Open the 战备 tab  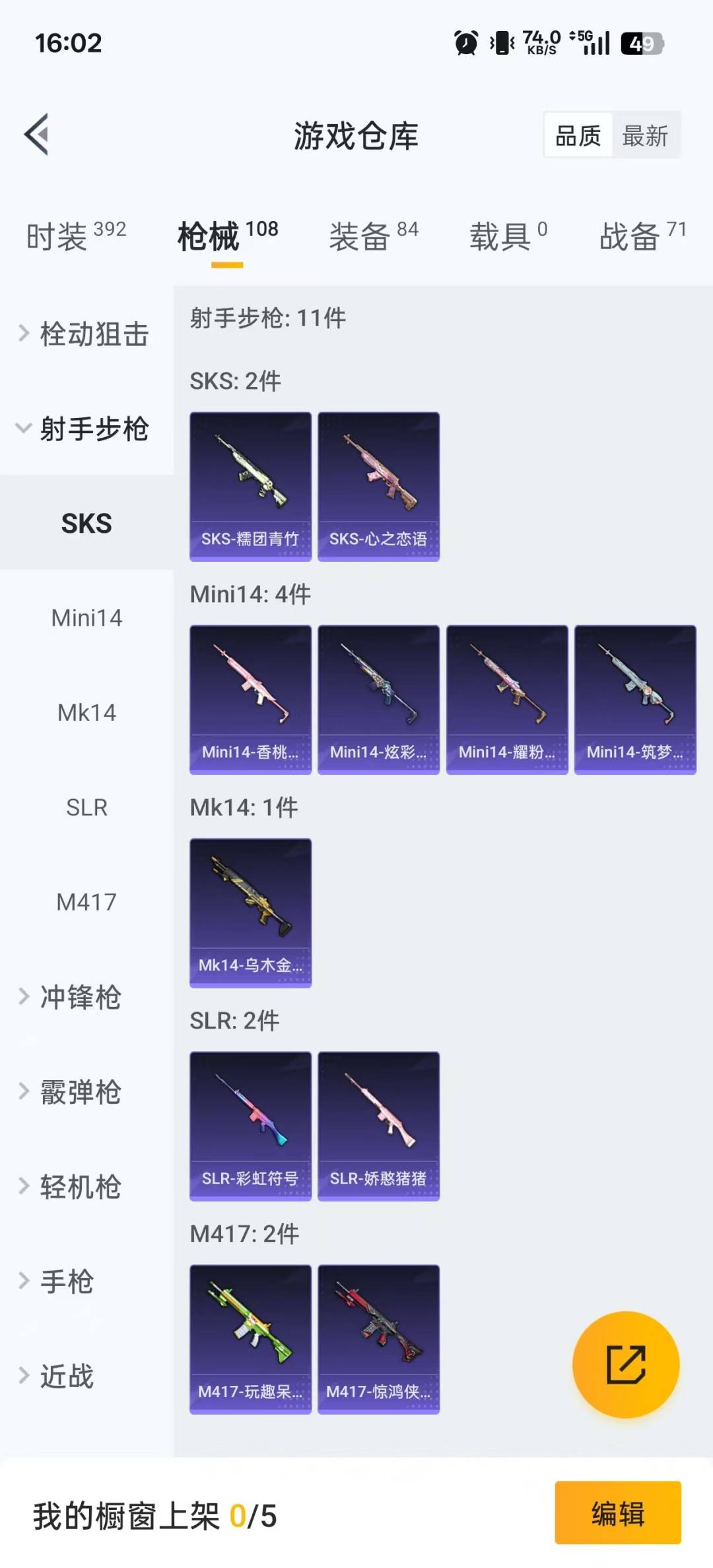pos(642,236)
